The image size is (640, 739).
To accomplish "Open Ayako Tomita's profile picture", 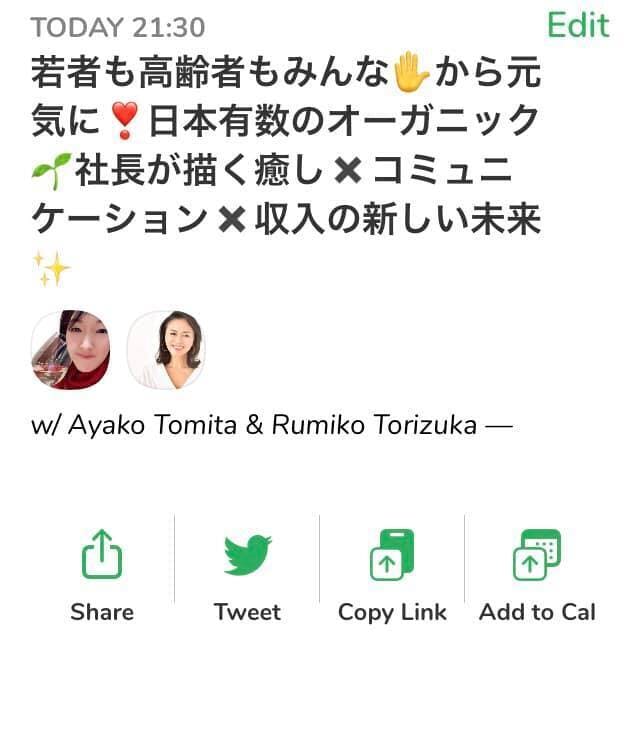I will [x=70, y=350].
